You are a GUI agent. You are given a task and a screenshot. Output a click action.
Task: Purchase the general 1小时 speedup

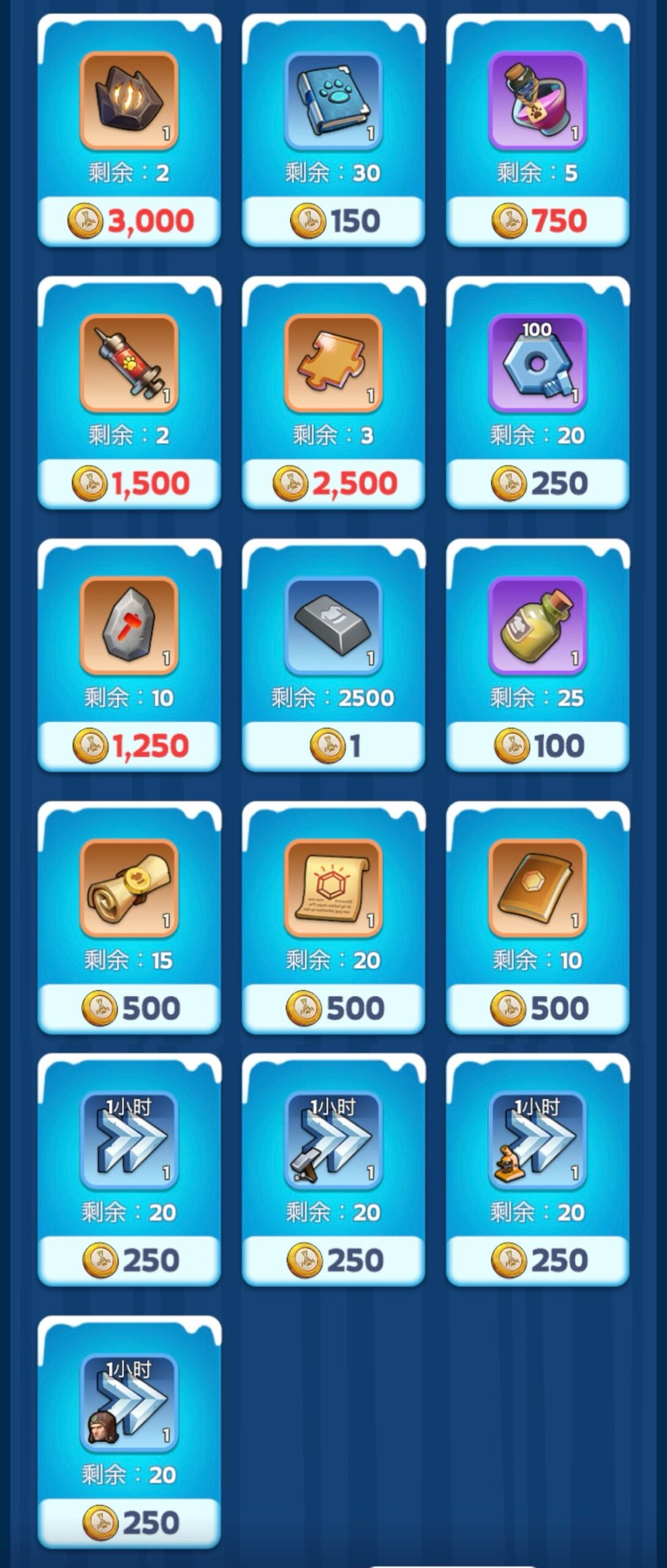129,1260
